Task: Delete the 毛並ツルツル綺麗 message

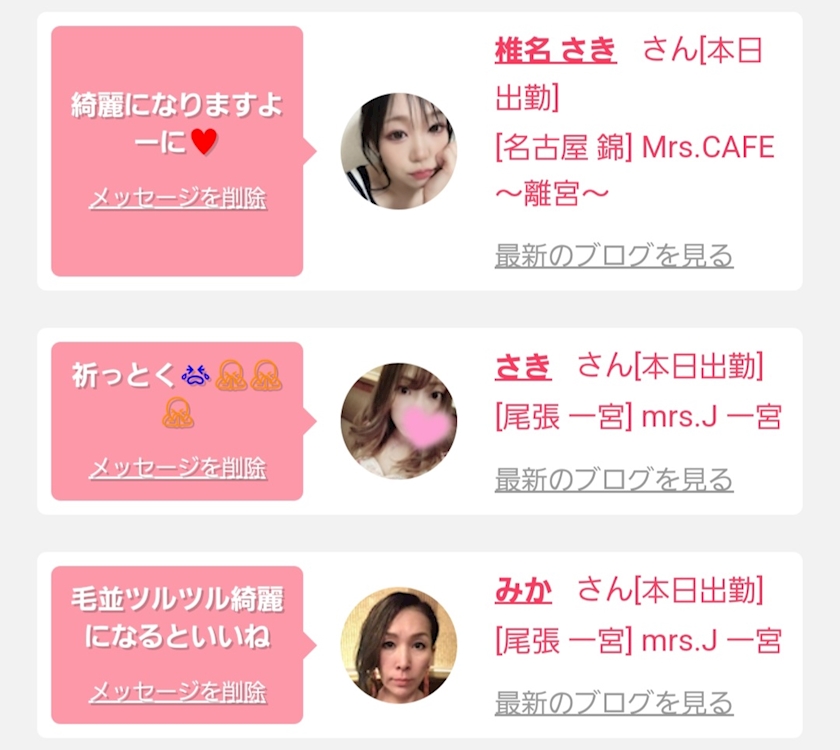Action: click(177, 692)
